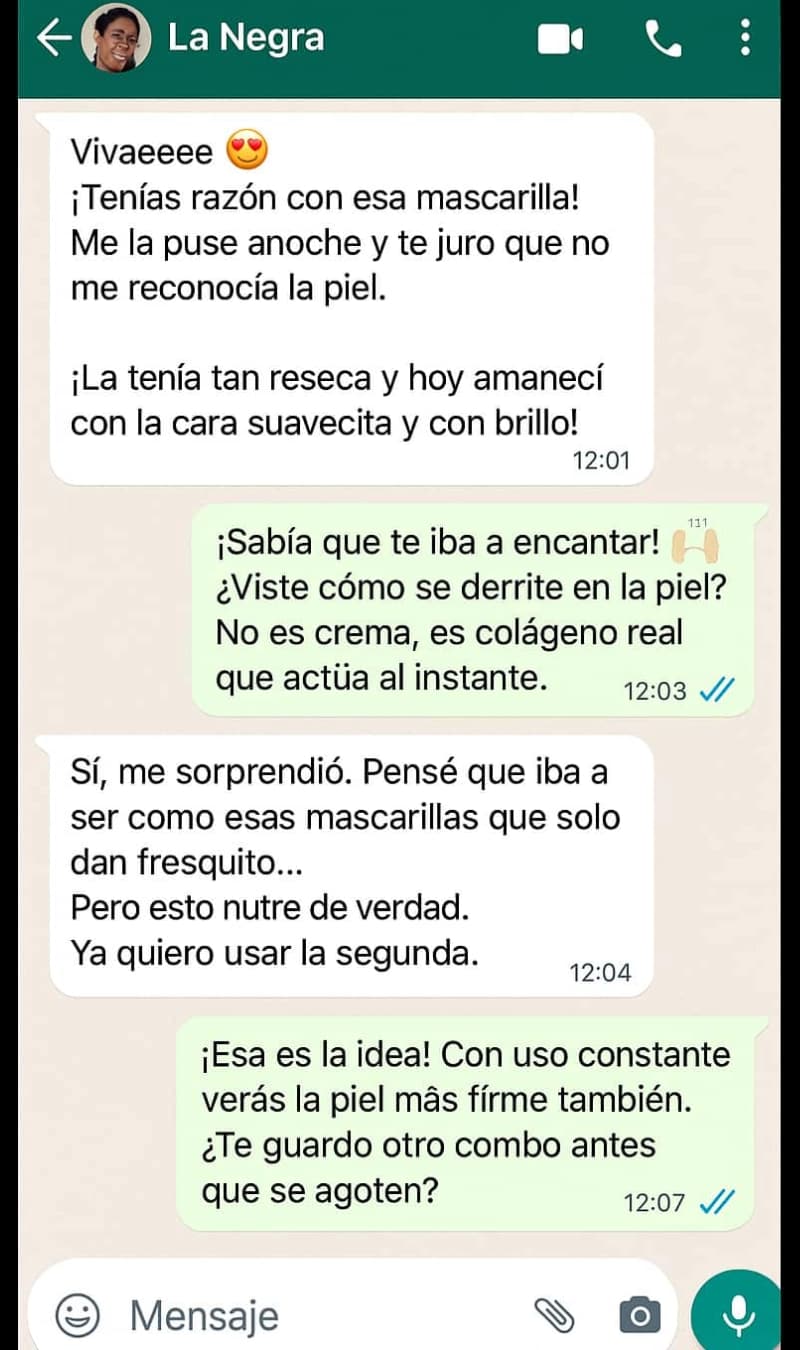Tap the microphone voice message button
This screenshot has height=1350, width=800.
[x=740, y=1314]
